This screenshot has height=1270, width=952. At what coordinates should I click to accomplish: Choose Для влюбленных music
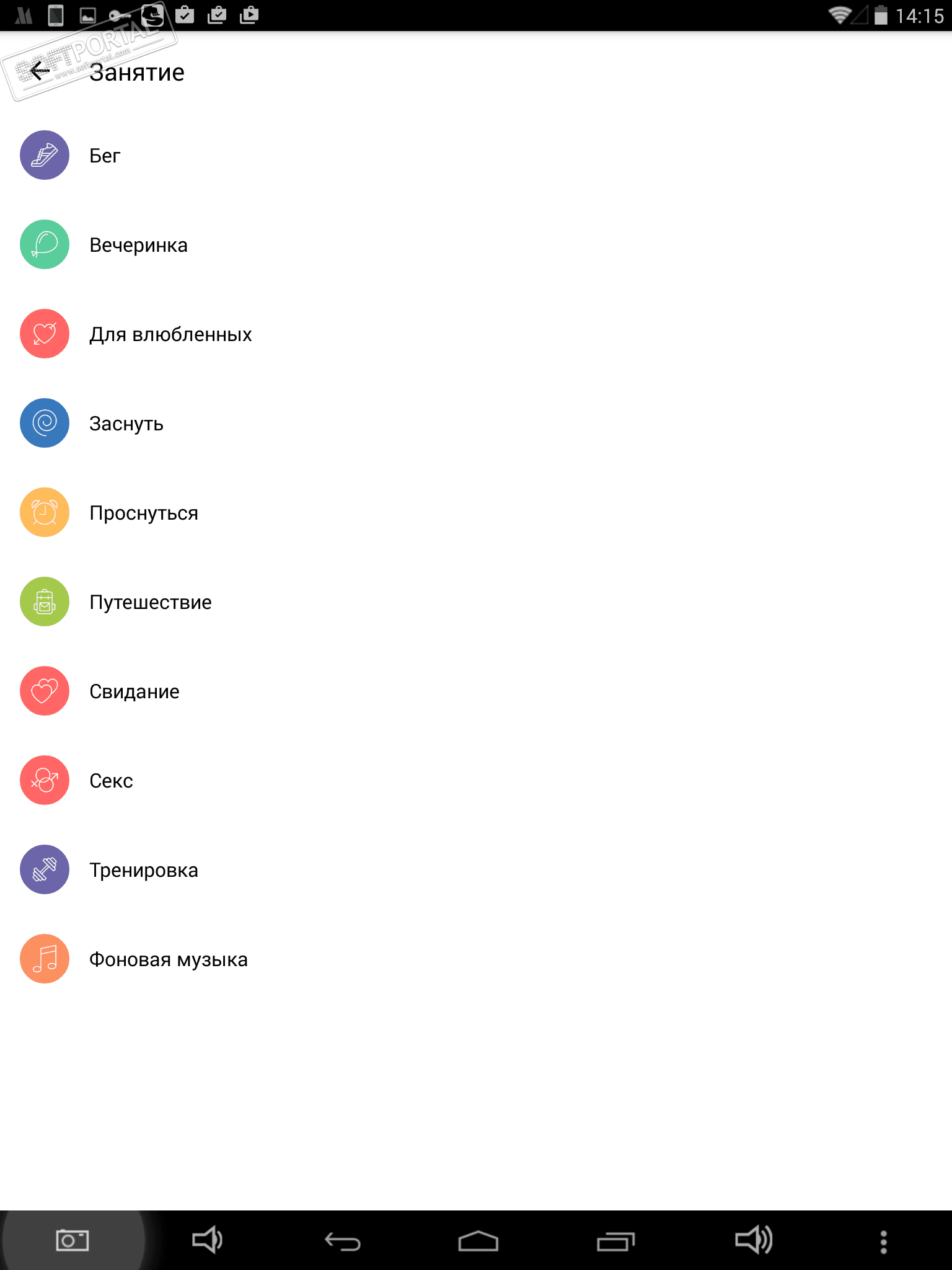click(170, 334)
